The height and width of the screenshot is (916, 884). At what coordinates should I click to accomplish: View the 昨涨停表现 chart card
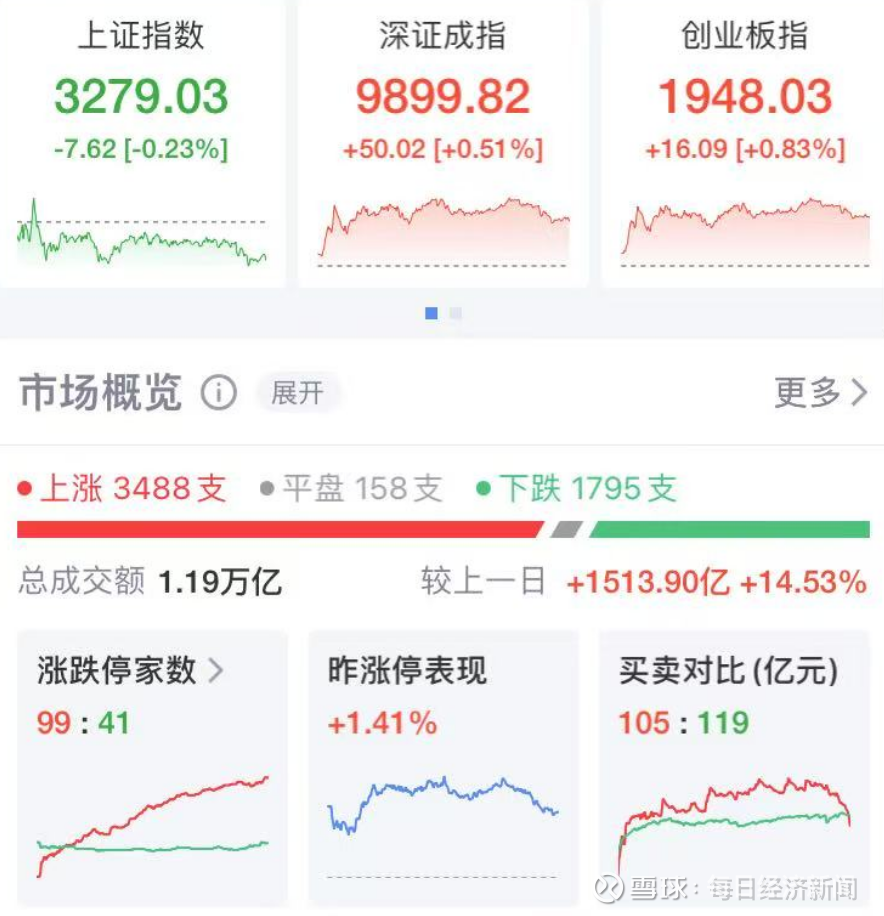pyautogui.click(x=442, y=765)
